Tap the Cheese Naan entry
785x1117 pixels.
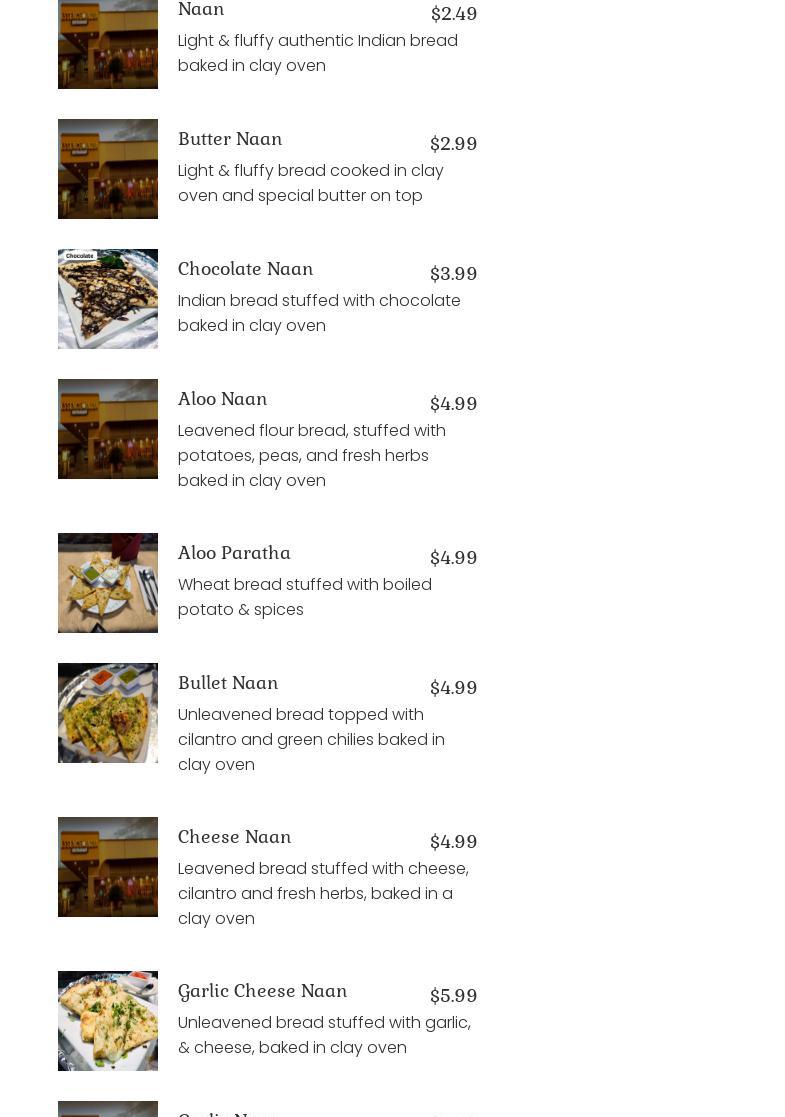pyautogui.click(x=234, y=837)
